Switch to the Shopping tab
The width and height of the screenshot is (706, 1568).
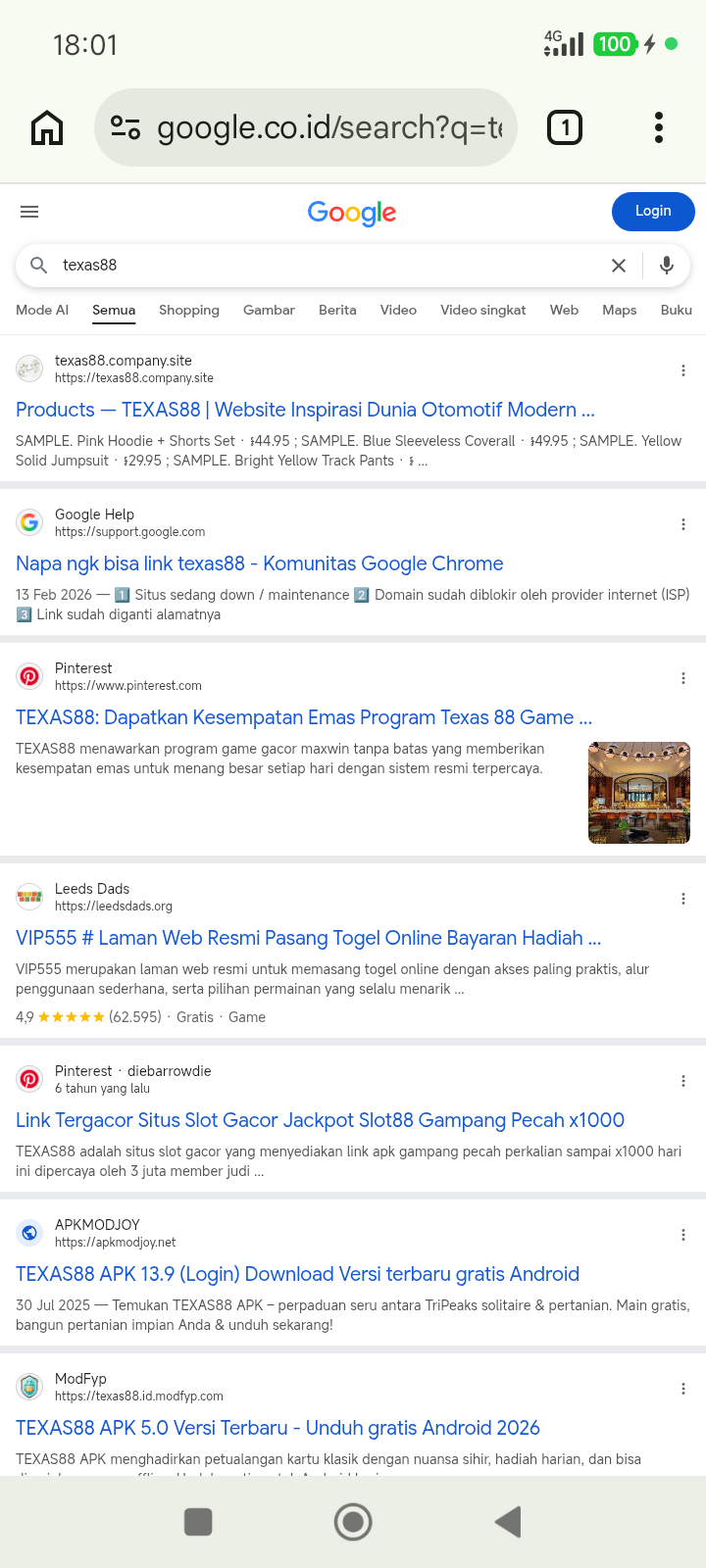point(189,310)
